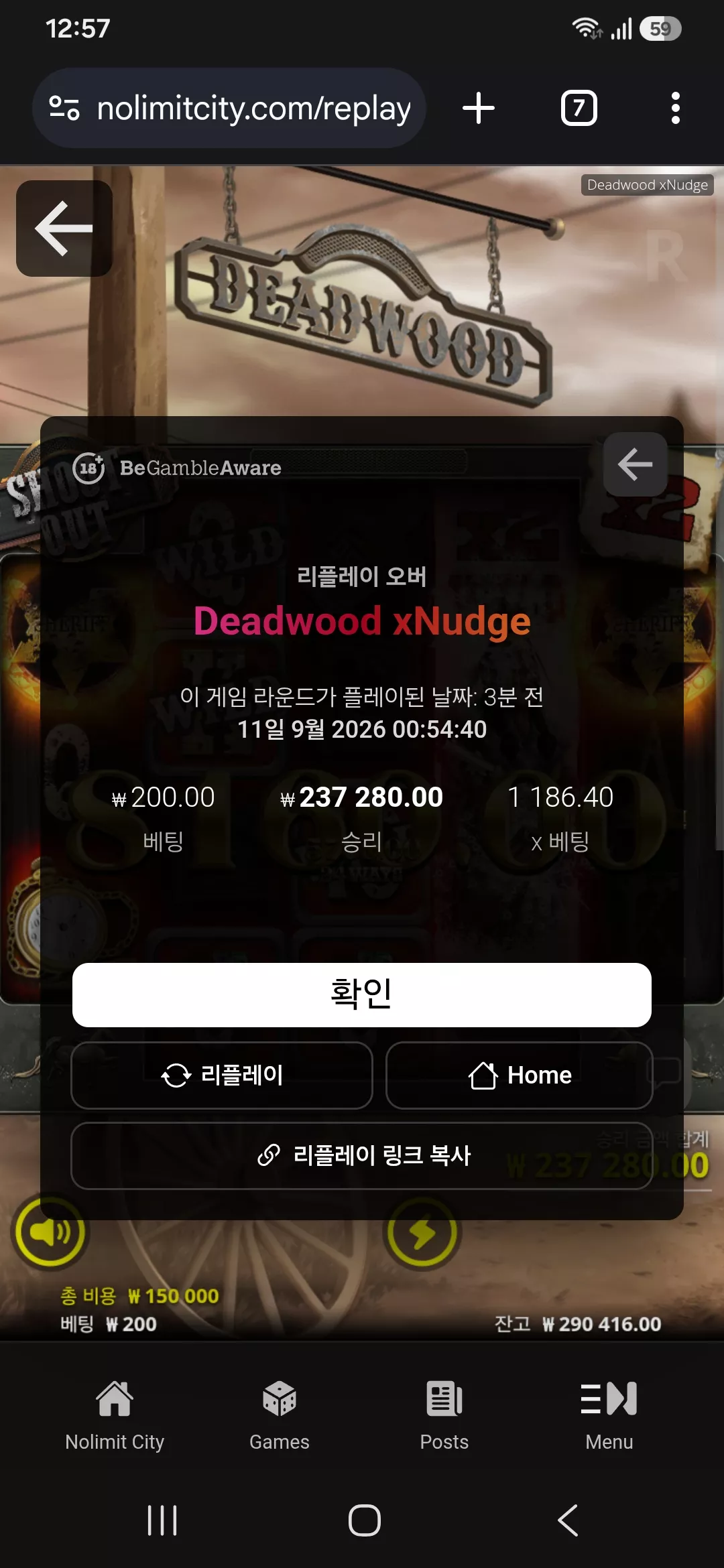Close the replay-over dialog with its arrow
This screenshot has width=724, height=1568.
(x=635, y=464)
